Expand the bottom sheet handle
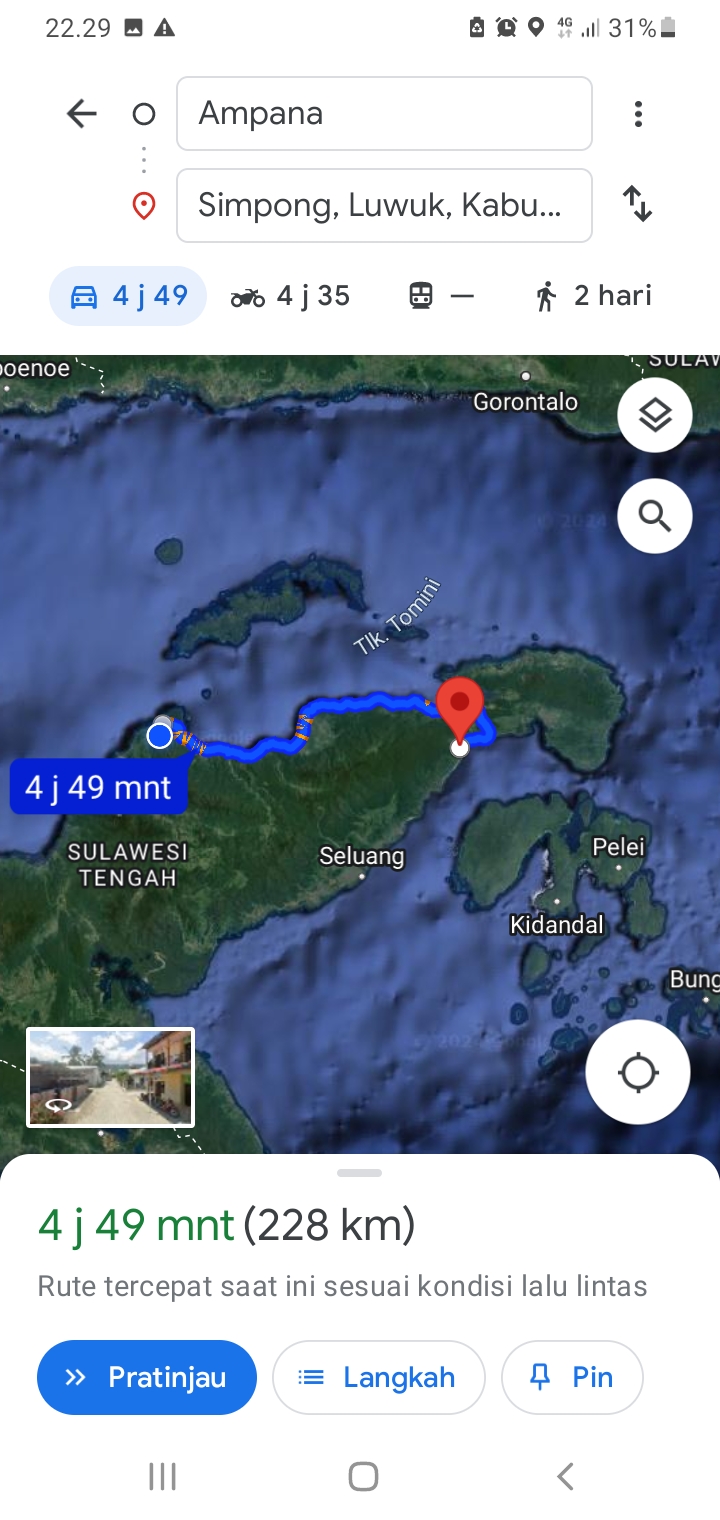720x1520 pixels. pos(360,1173)
